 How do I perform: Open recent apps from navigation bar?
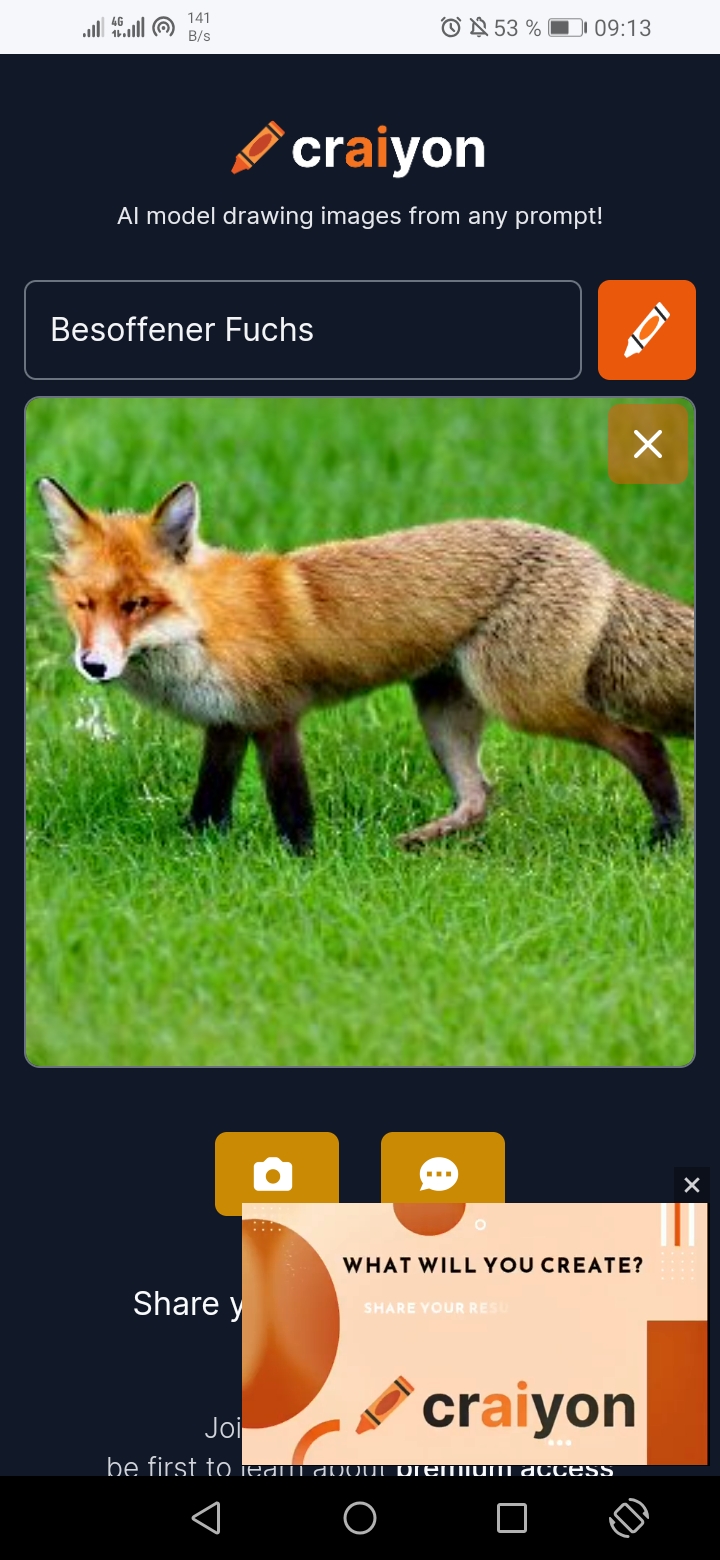tap(512, 1518)
